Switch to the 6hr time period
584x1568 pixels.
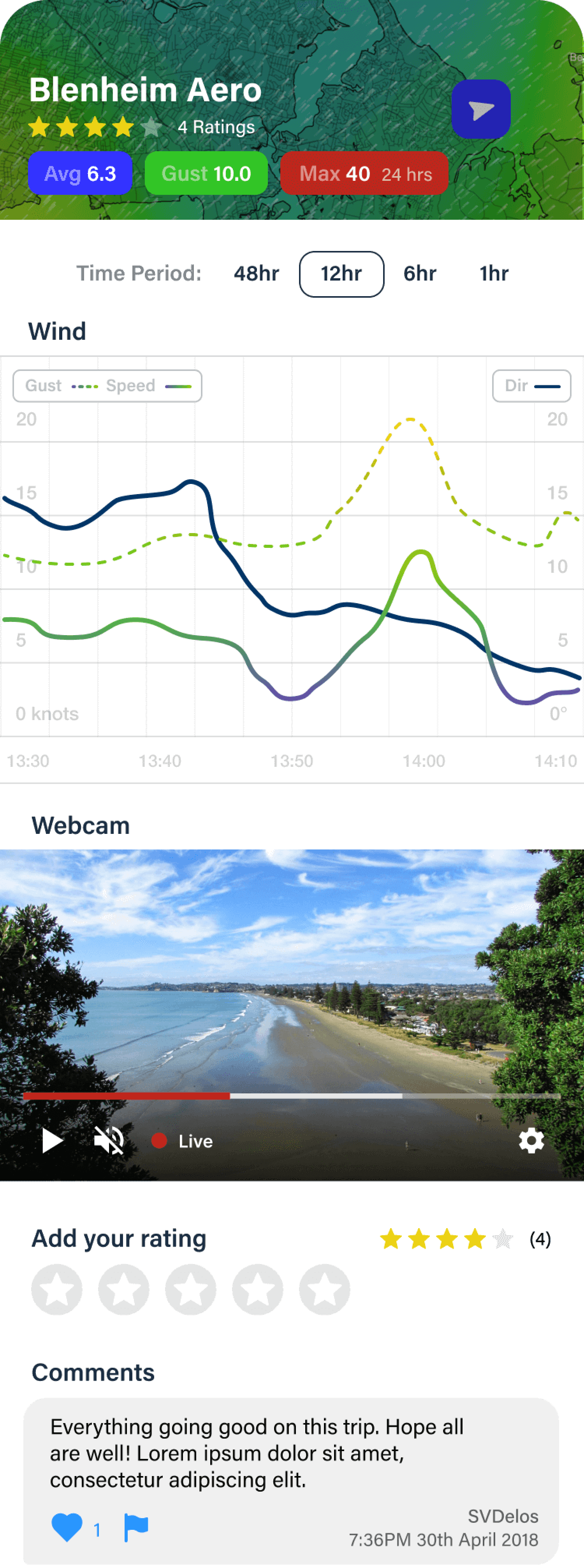click(420, 274)
